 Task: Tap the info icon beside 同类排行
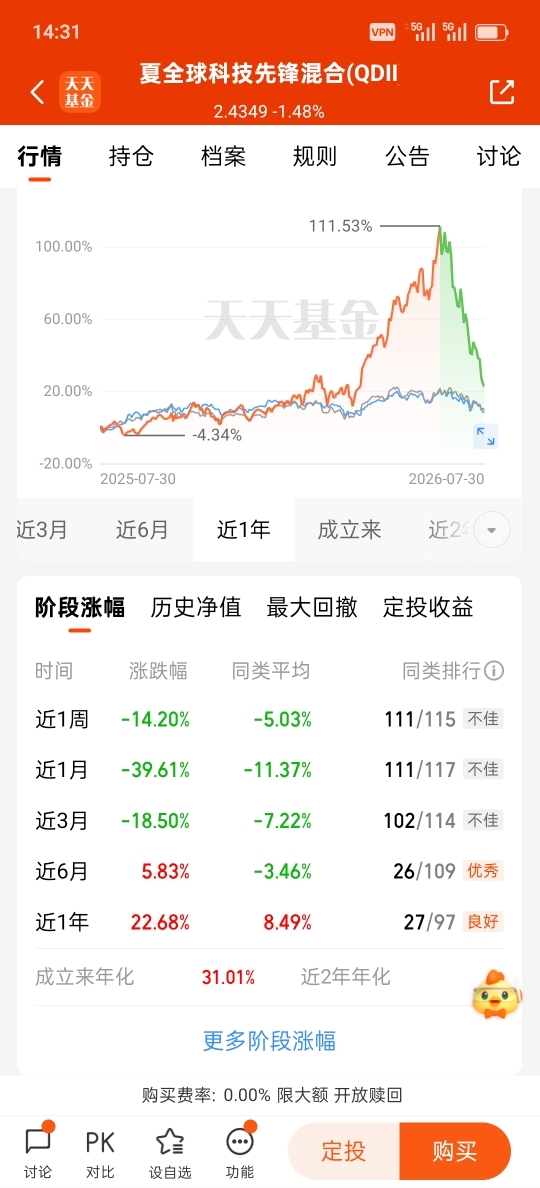click(x=495, y=671)
